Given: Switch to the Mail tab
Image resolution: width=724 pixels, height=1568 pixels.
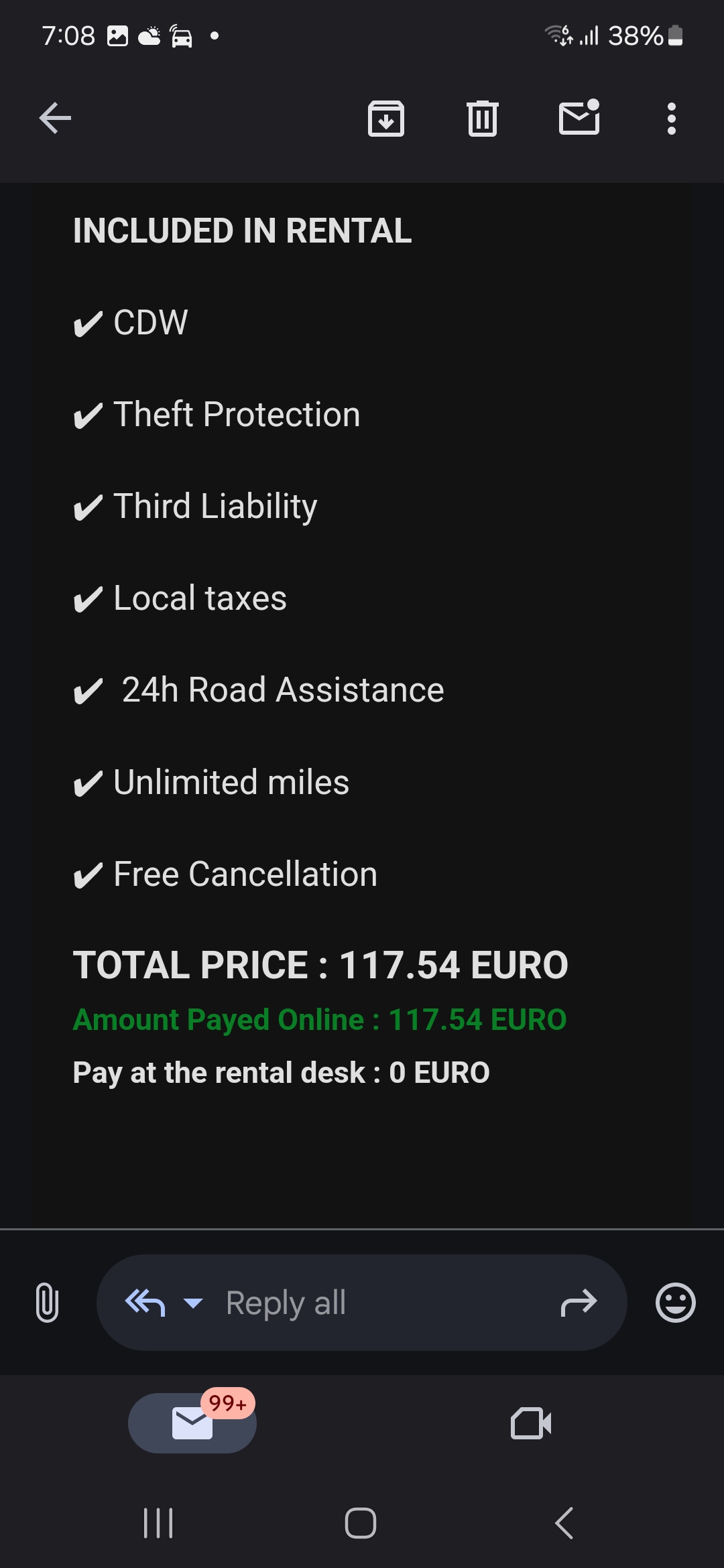Looking at the screenshot, I should click(x=192, y=1423).
